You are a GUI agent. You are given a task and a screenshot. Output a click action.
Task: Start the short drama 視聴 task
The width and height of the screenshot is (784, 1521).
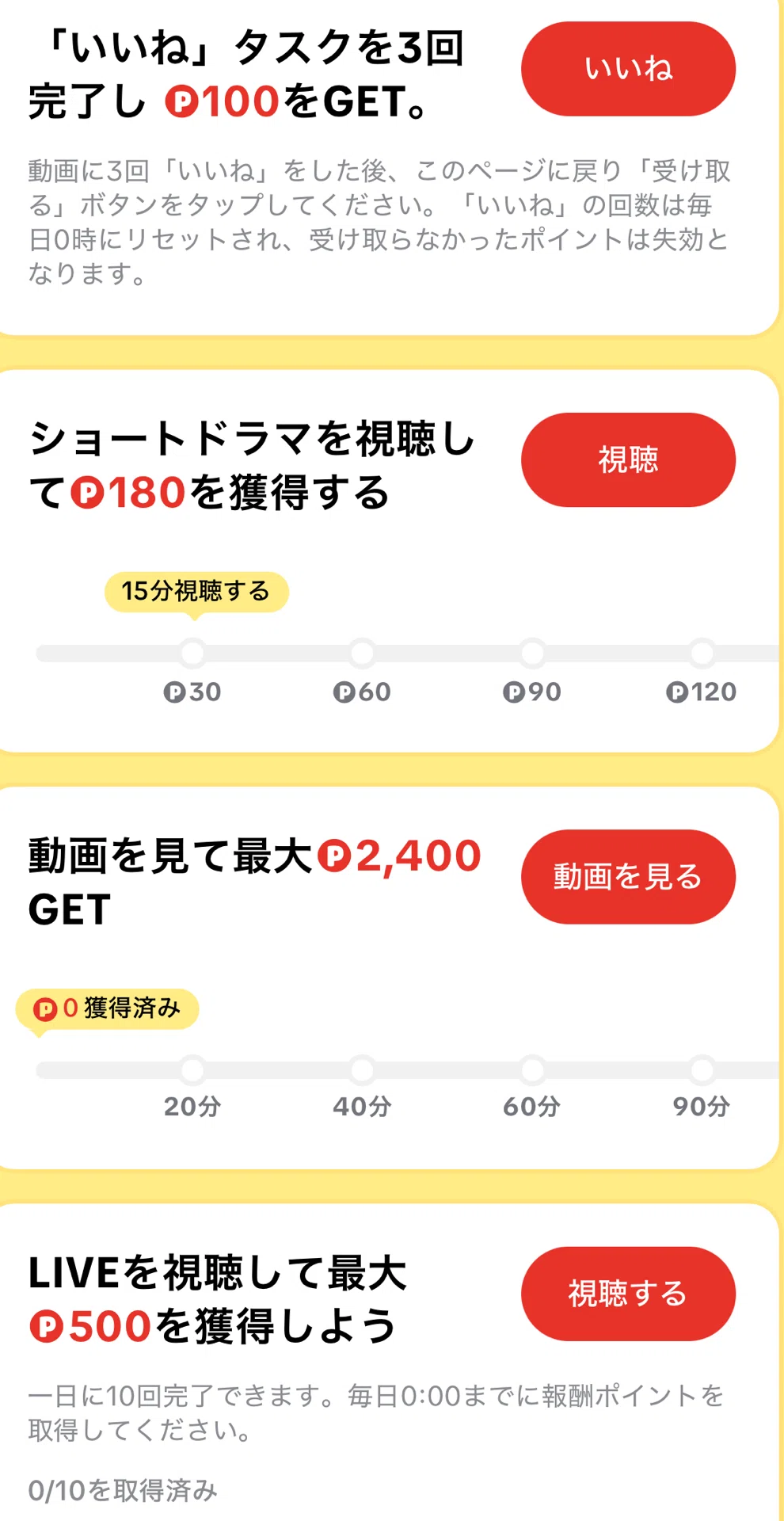[x=628, y=459]
